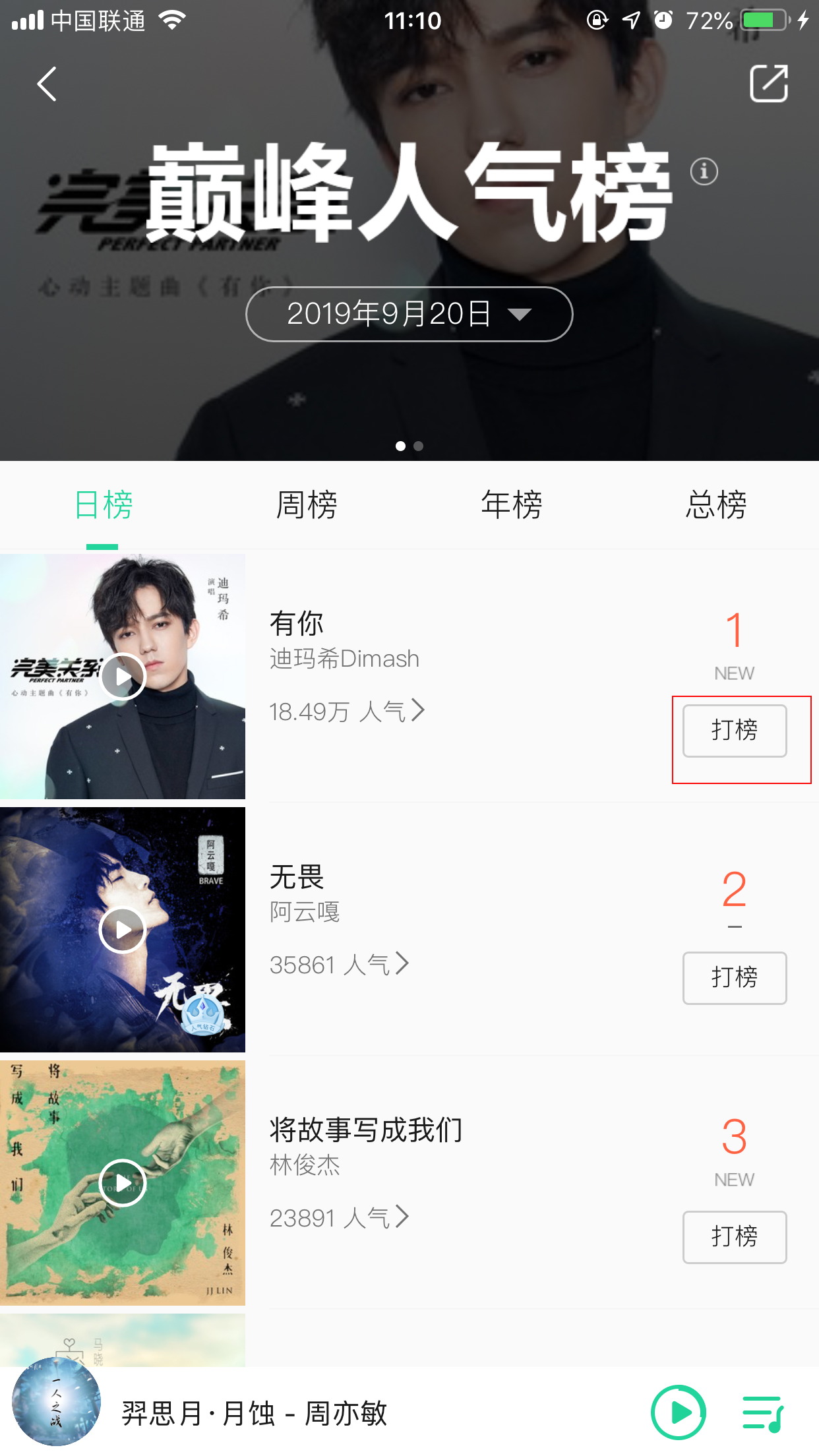Open the 年榜 ranking tab

coord(511,505)
